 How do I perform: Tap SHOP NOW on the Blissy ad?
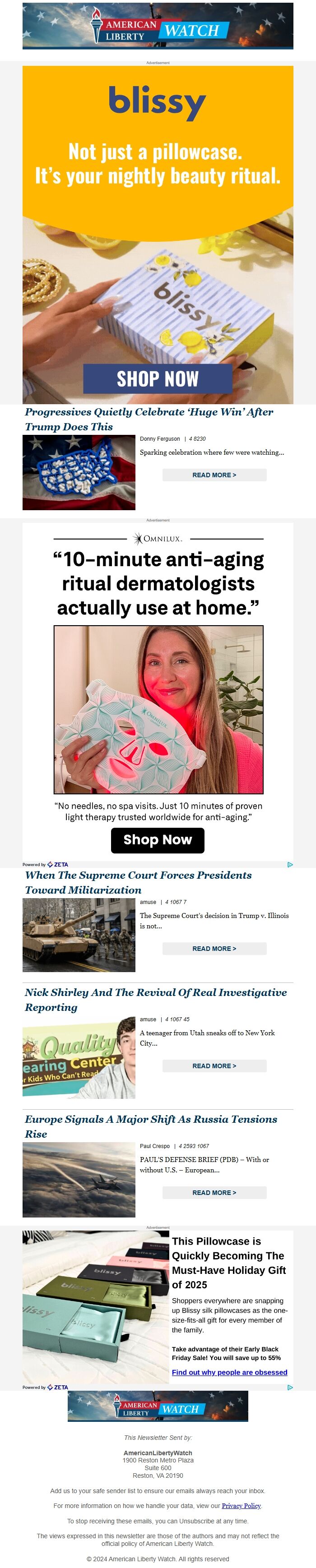pos(158,378)
